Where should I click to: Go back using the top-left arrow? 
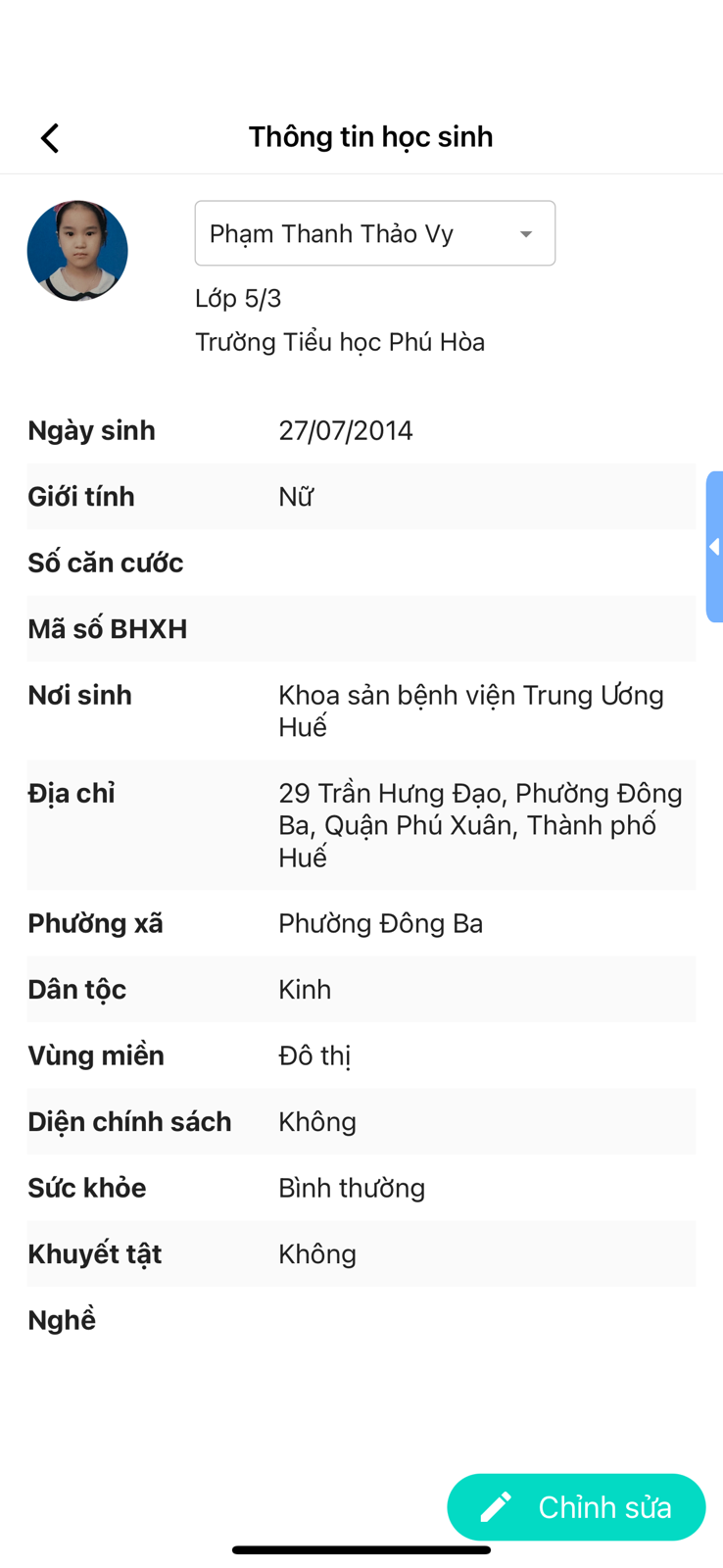pos(50,138)
